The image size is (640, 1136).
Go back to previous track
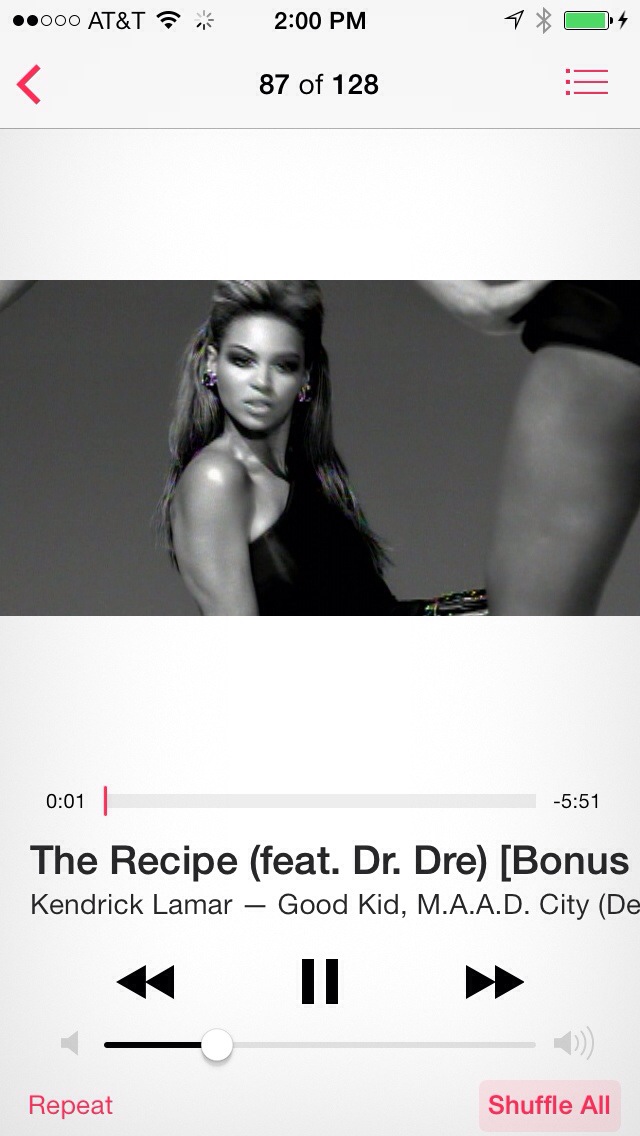point(146,981)
